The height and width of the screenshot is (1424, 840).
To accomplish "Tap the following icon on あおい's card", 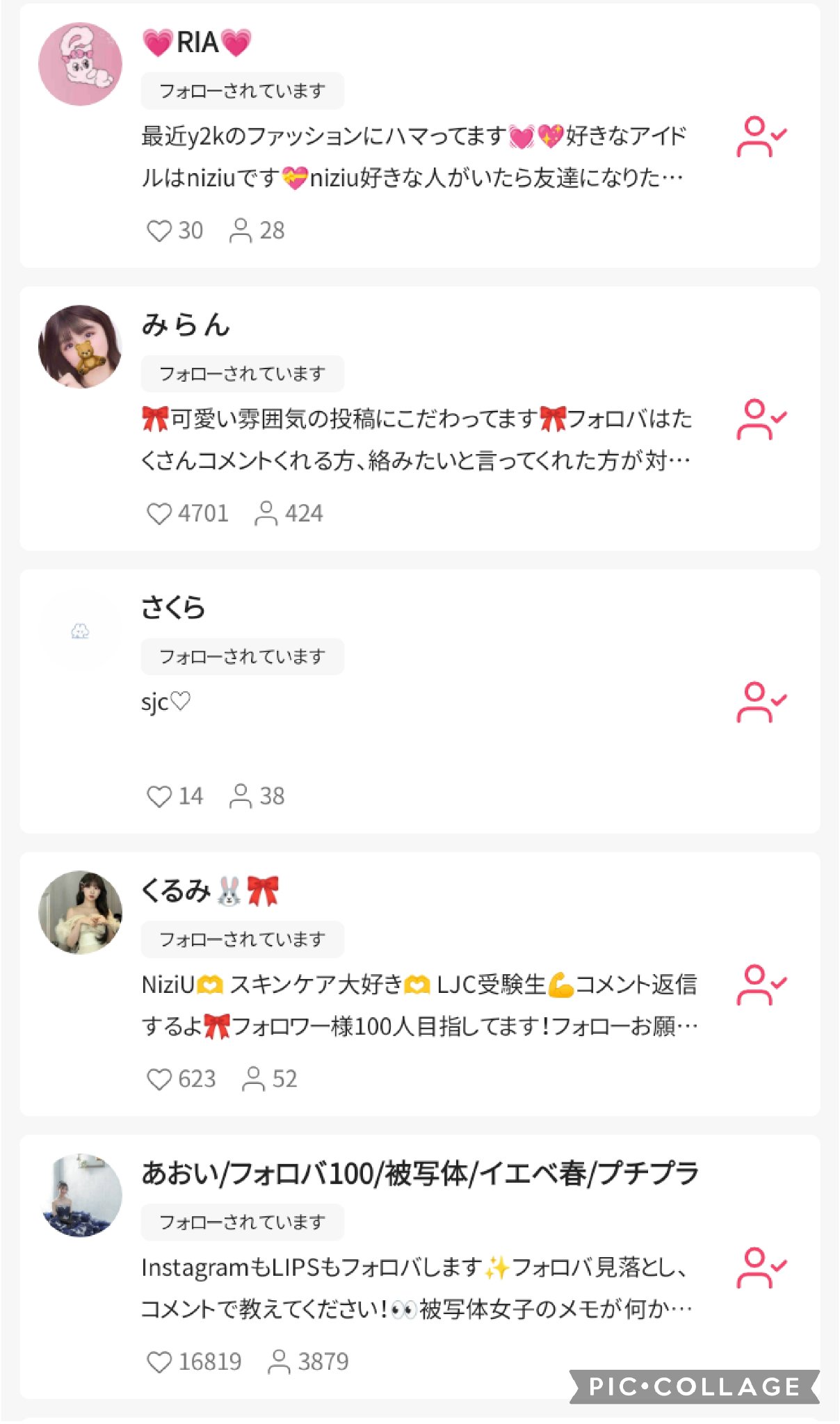I will pos(761,1268).
